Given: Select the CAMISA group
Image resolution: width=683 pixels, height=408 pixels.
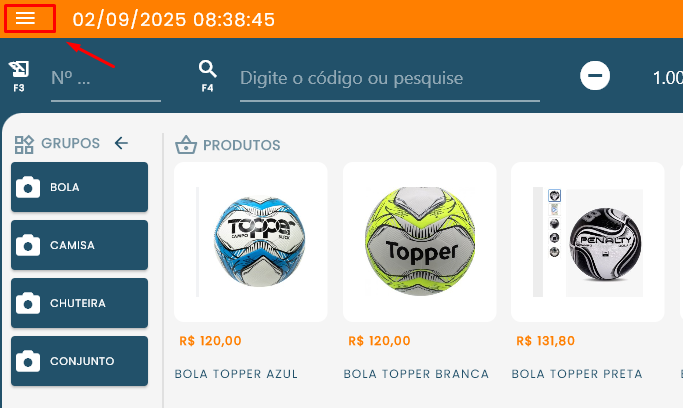Looking at the screenshot, I should (x=80, y=245).
